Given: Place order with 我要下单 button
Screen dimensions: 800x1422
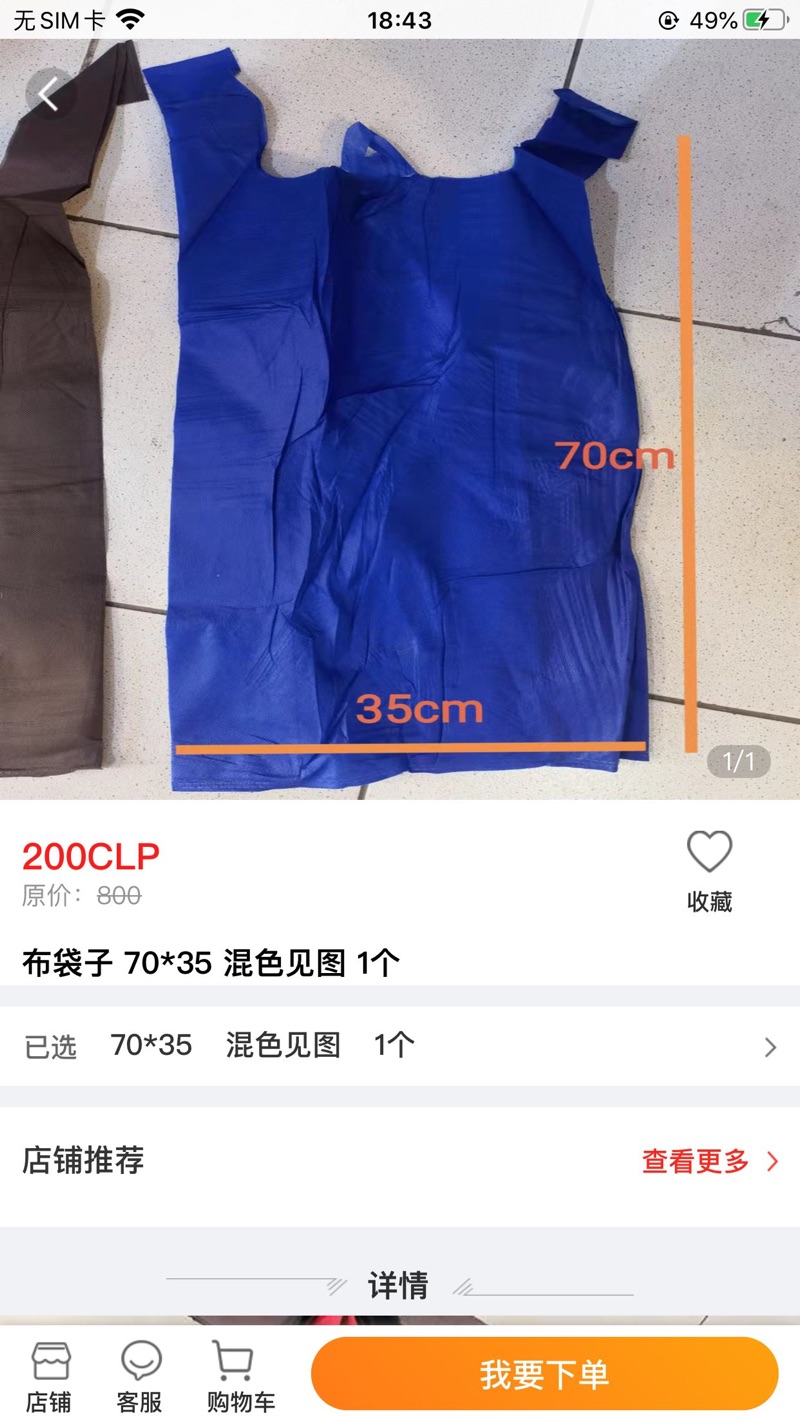Looking at the screenshot, I should point(544,1374).
